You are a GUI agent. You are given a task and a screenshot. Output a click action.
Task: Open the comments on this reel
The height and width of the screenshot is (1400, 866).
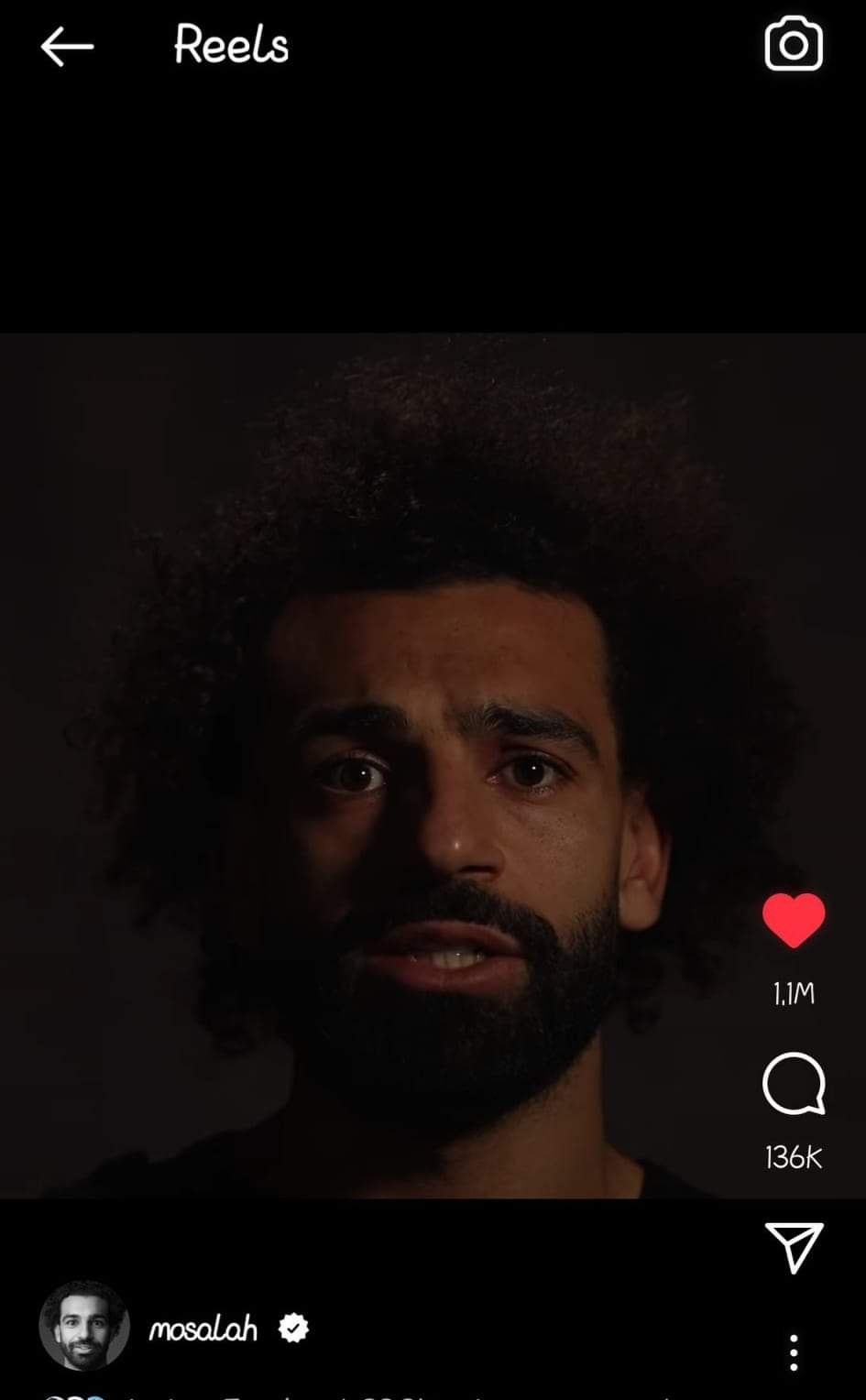(x=794, y=1084)
